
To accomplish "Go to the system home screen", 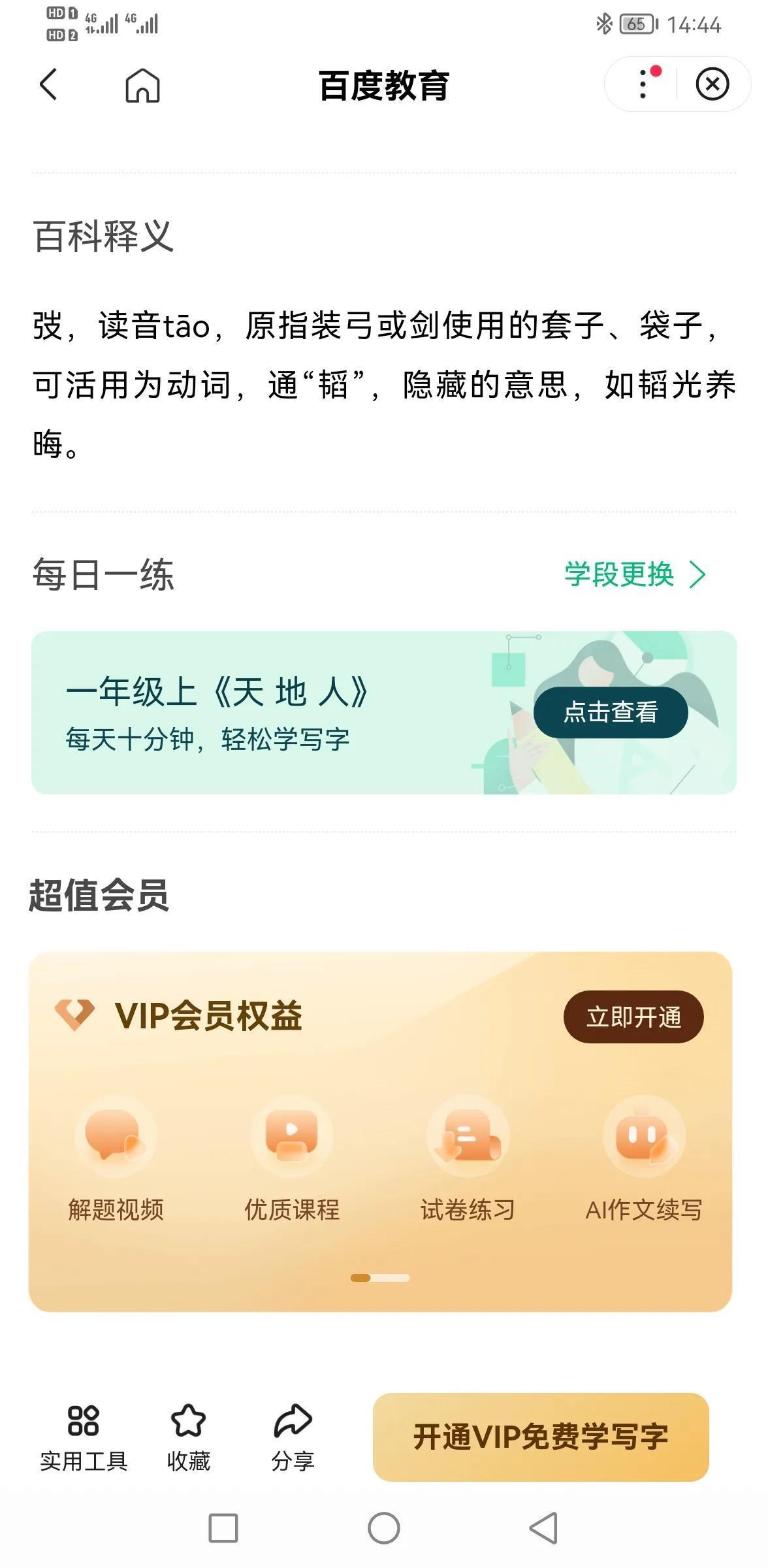I will (384, 1528).
